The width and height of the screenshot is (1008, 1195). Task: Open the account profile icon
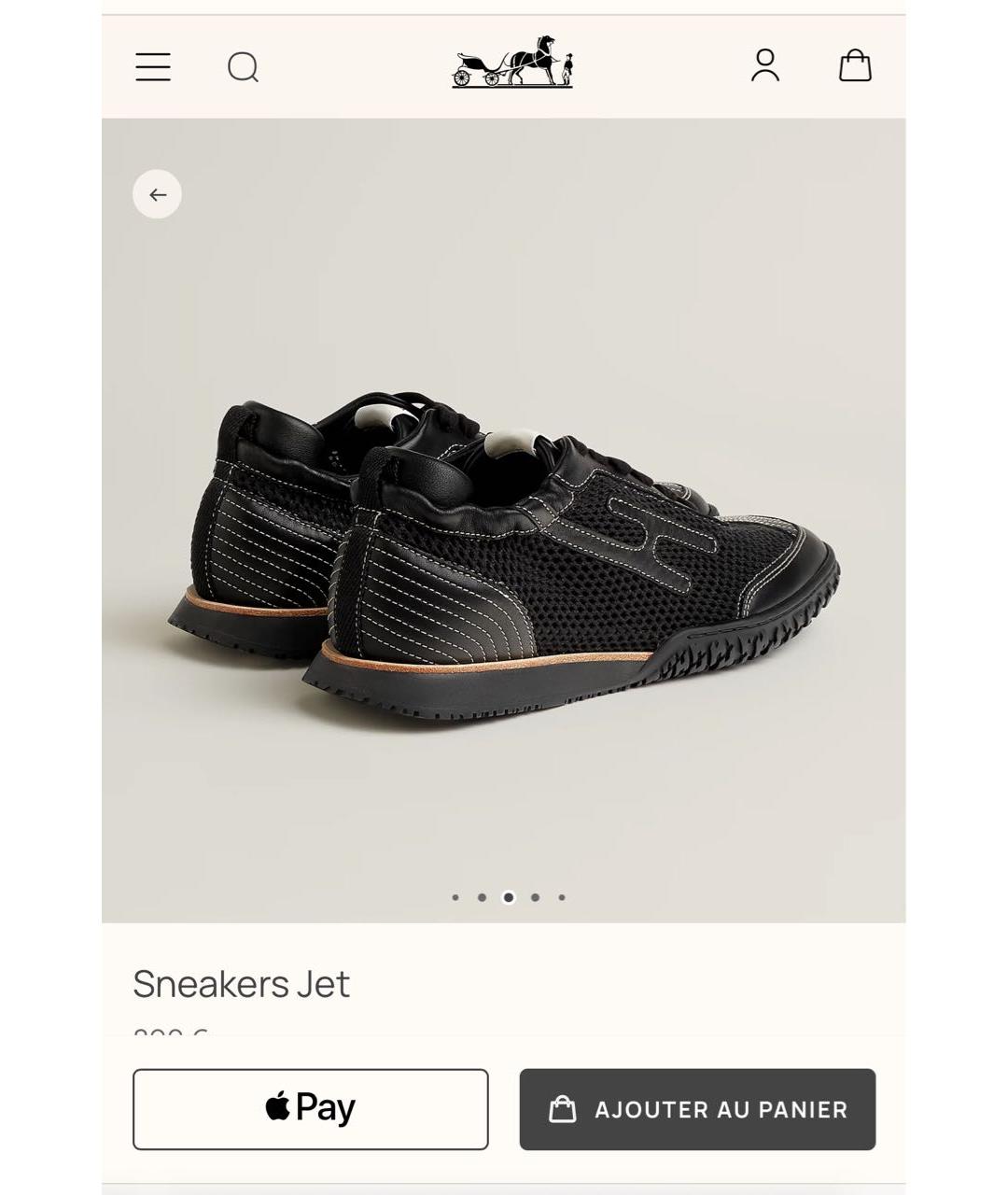[x=765, y=65]
